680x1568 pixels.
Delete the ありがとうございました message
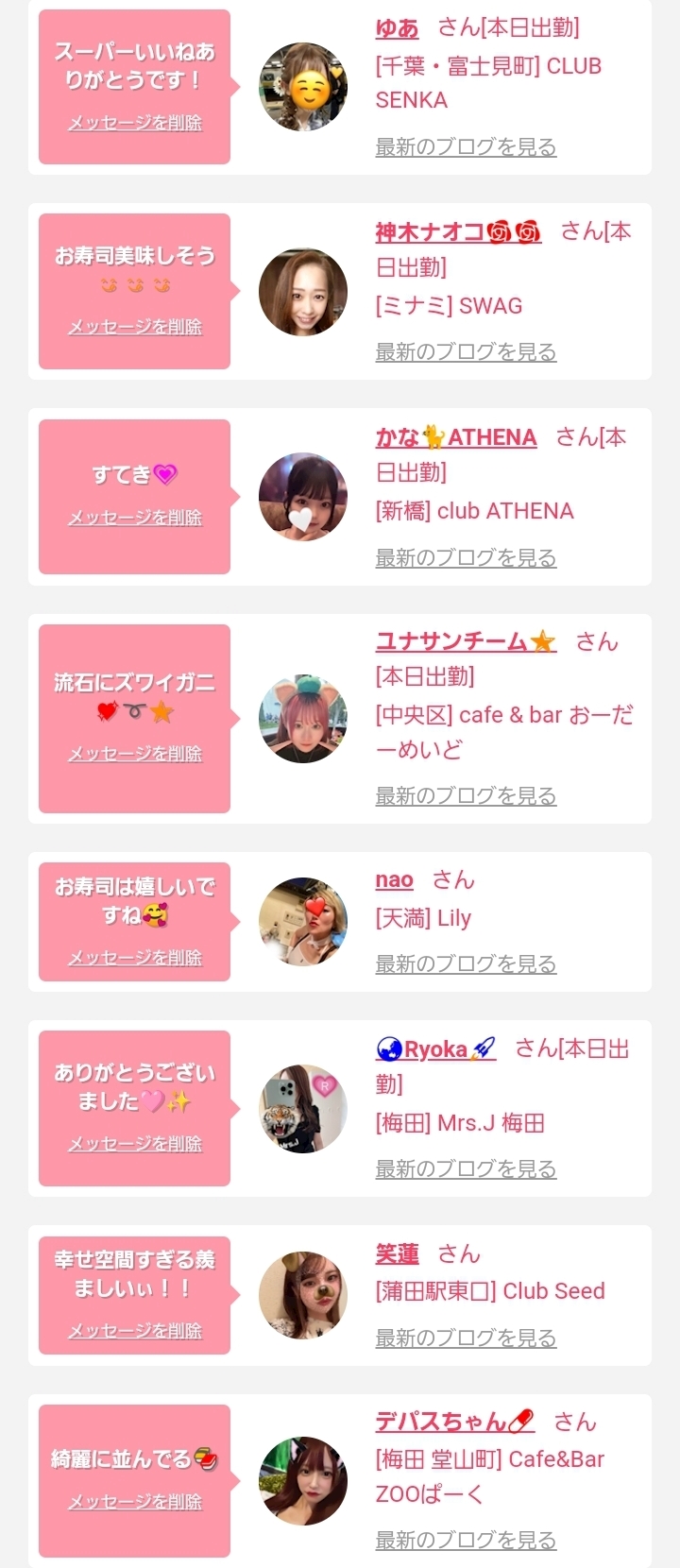point(135,1144)
